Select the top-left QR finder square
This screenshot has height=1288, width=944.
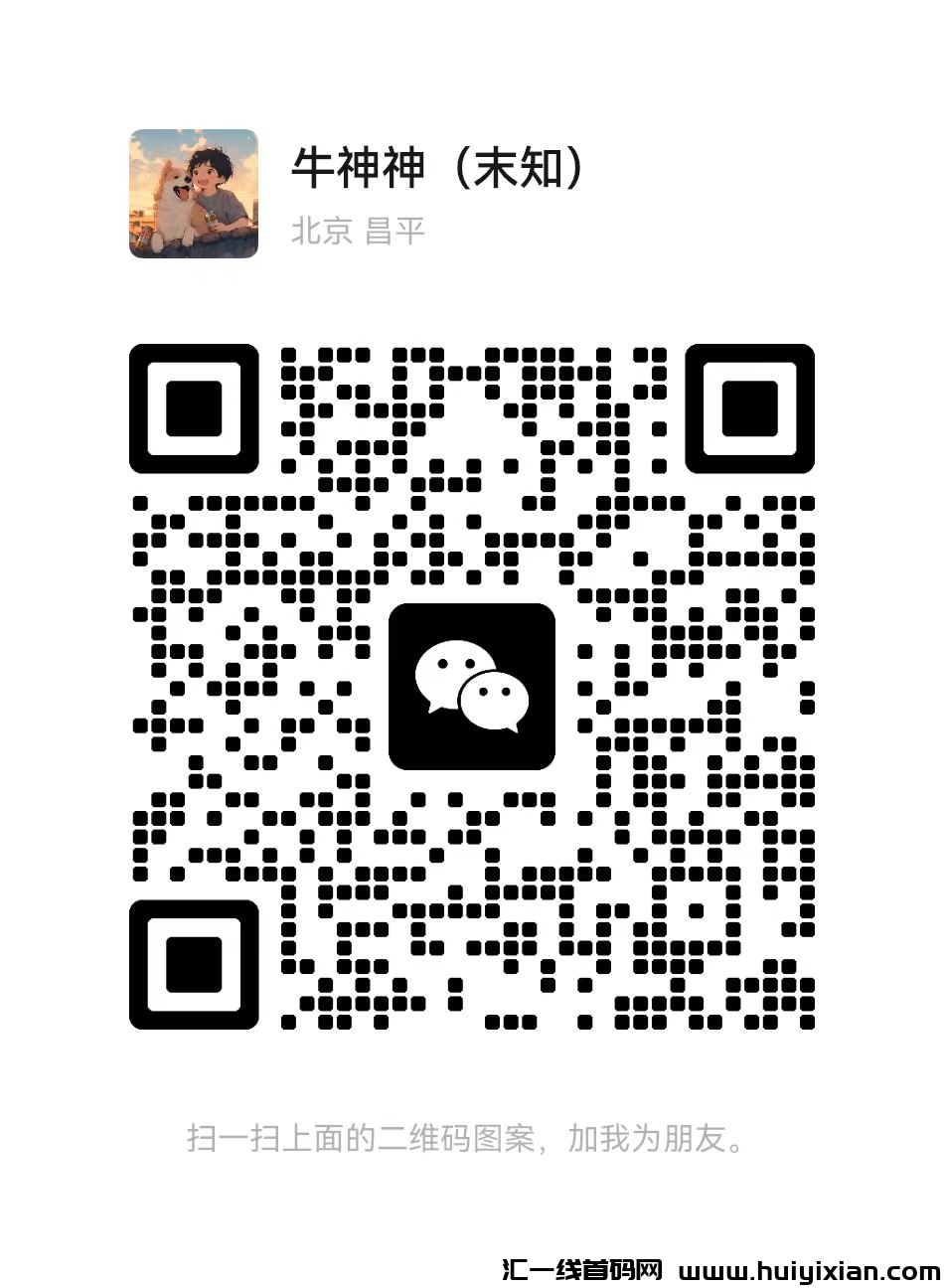(x=195, y=410)
